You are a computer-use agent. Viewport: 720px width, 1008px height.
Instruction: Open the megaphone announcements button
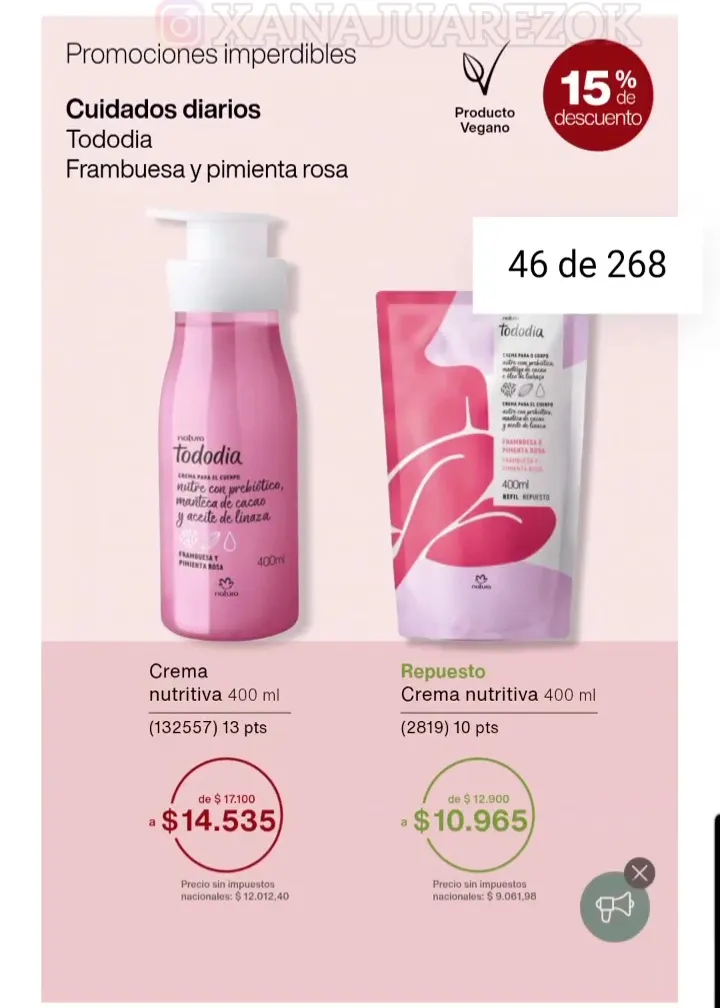tap(614, 907)
